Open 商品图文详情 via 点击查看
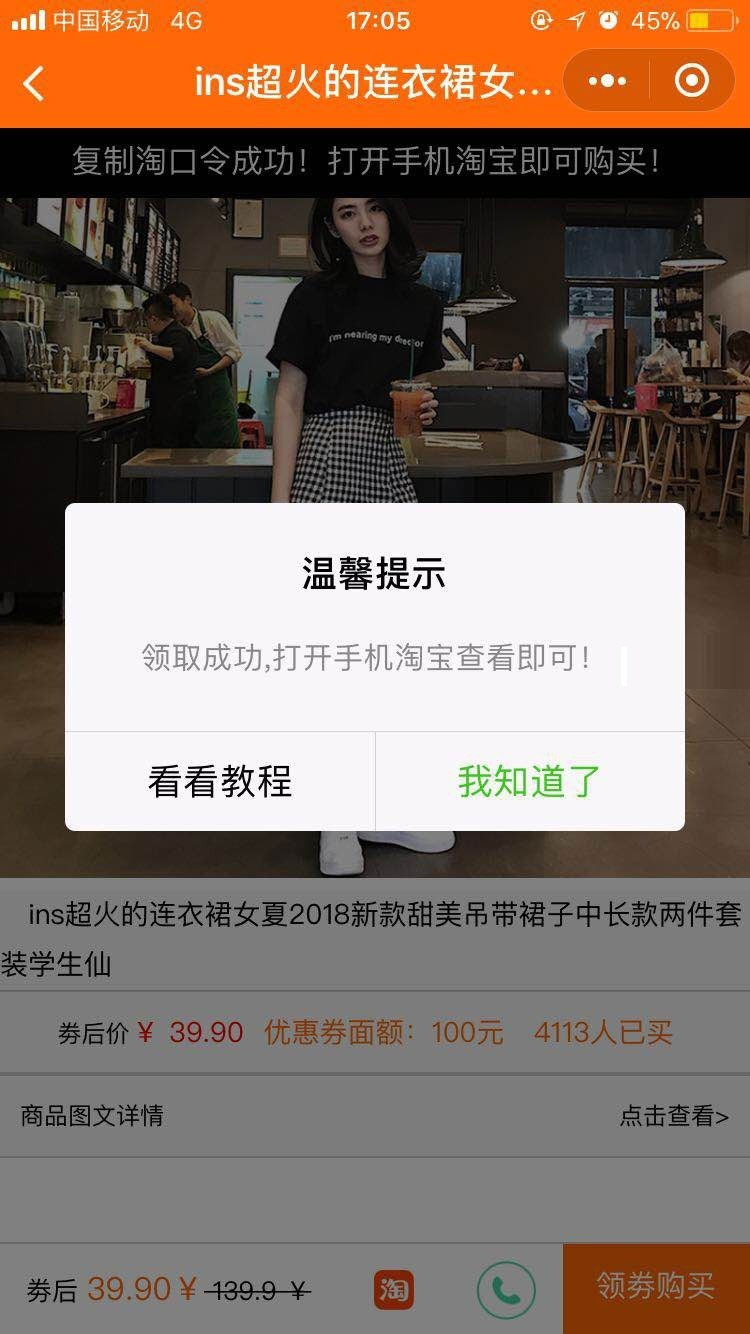The height and width of the screenshot is (1334, 750). [x=674, y=1116]
